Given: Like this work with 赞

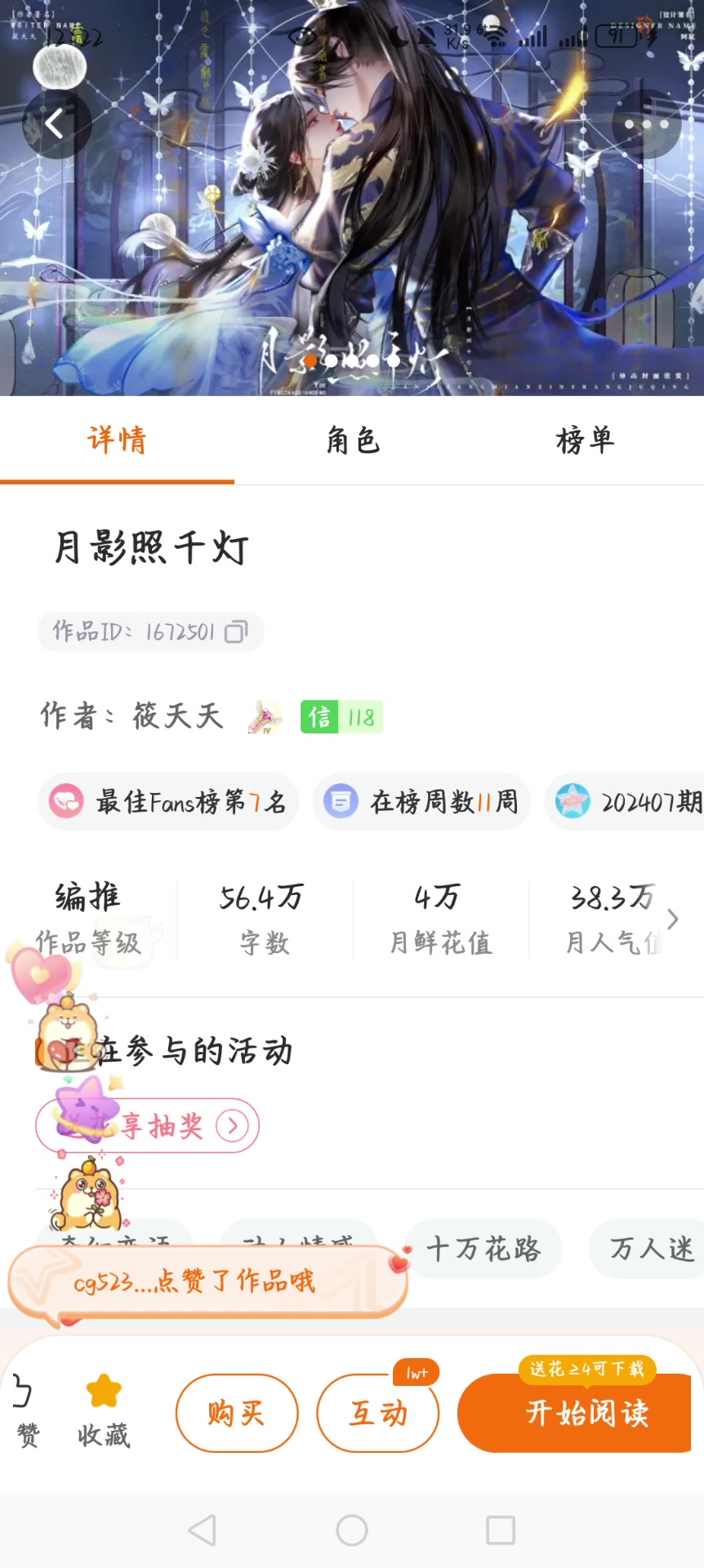Looking at the screenshot, I should pos(26,1411).
